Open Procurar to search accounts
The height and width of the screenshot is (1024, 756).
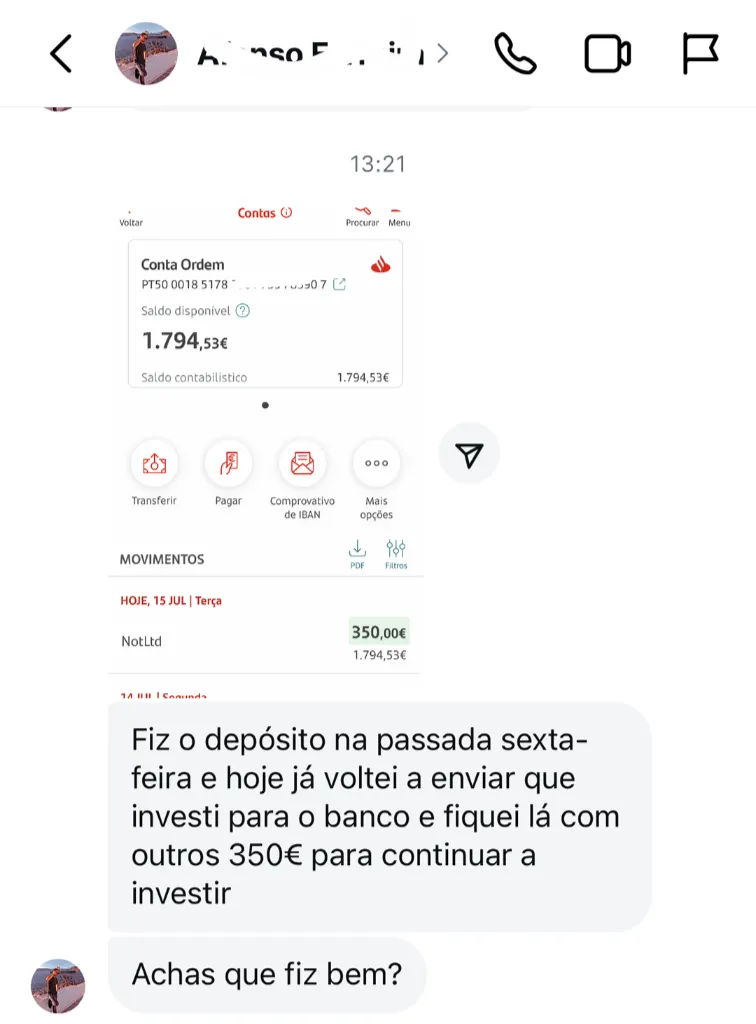364,217
